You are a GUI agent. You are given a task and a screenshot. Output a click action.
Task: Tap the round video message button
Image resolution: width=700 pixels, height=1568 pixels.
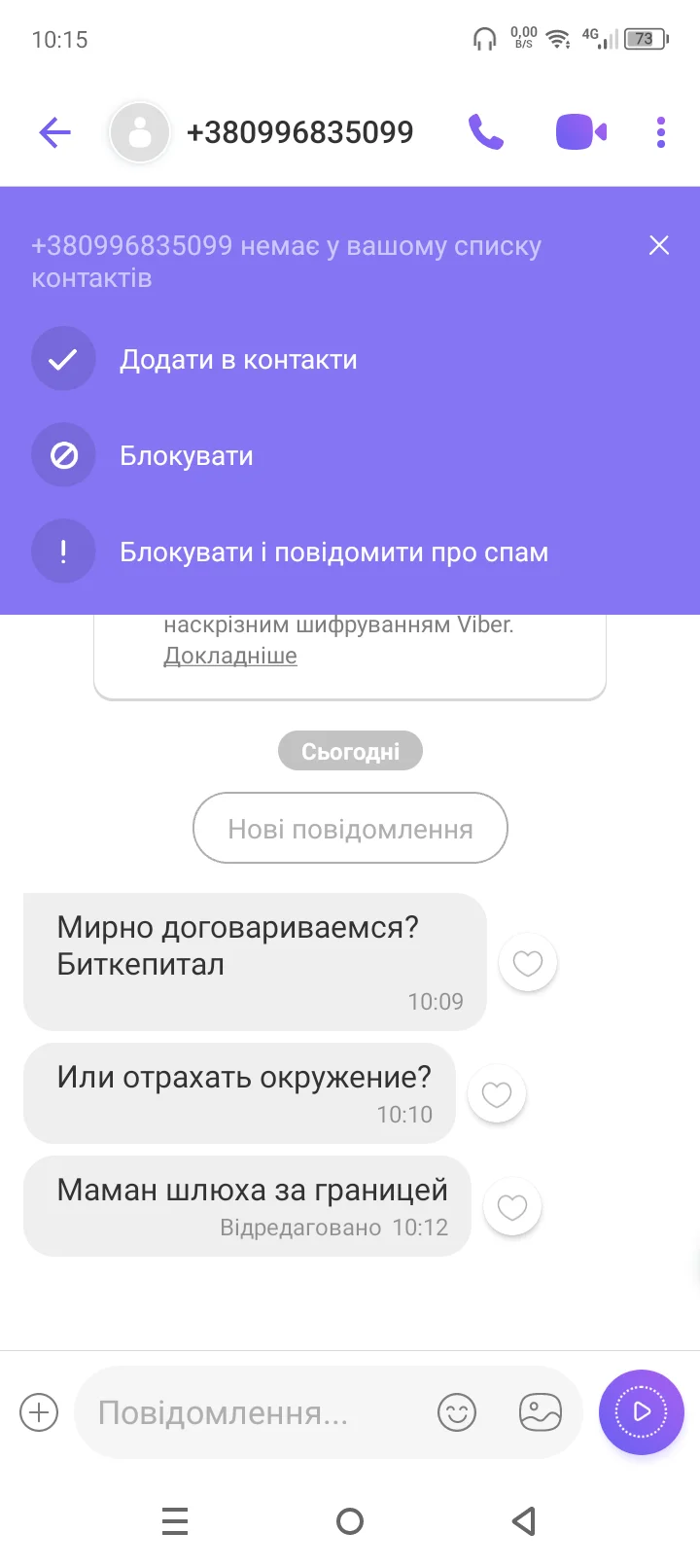click(642, 1411)
